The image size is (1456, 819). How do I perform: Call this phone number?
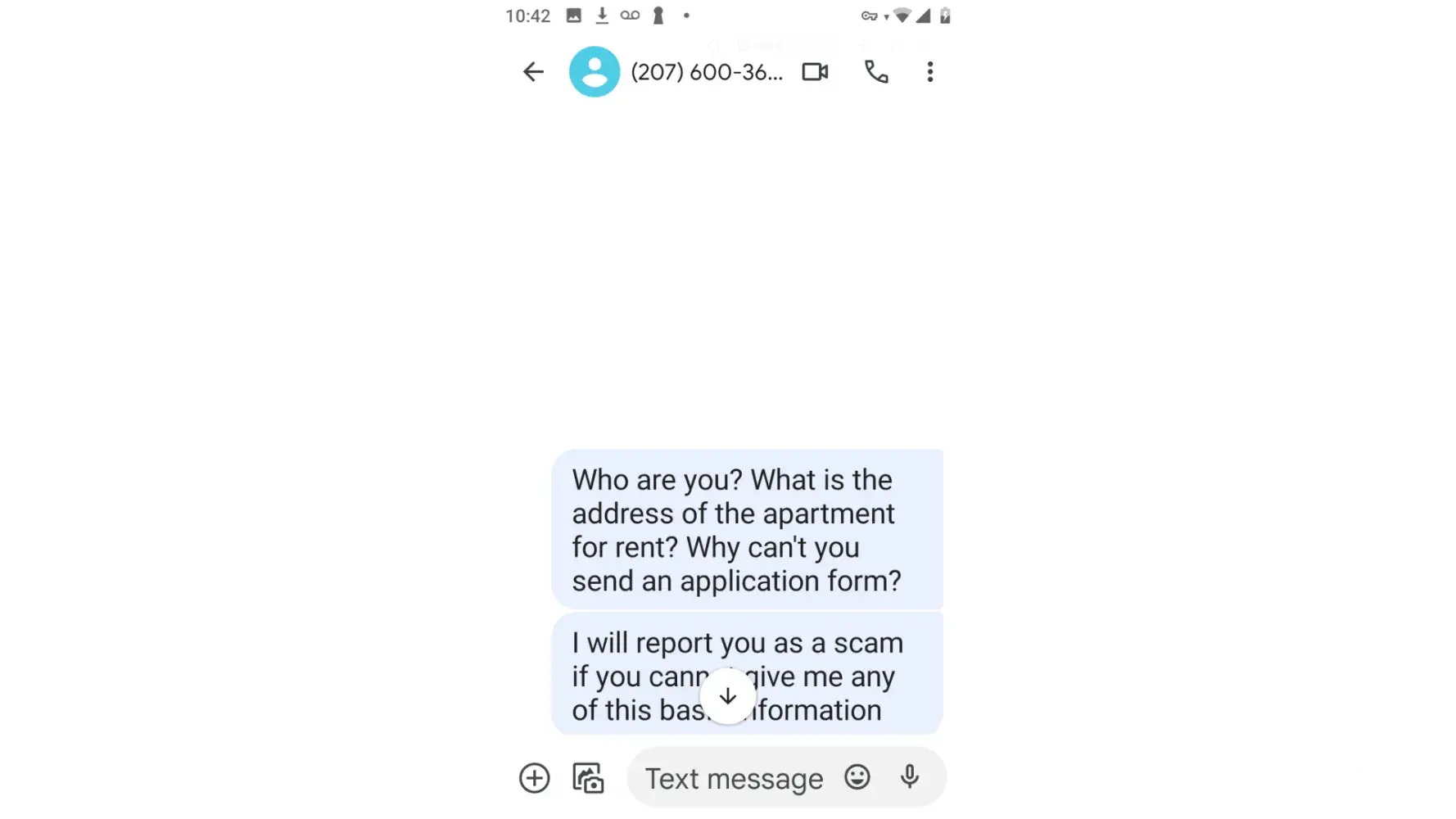pyautogui.click(x=875, y=72)
